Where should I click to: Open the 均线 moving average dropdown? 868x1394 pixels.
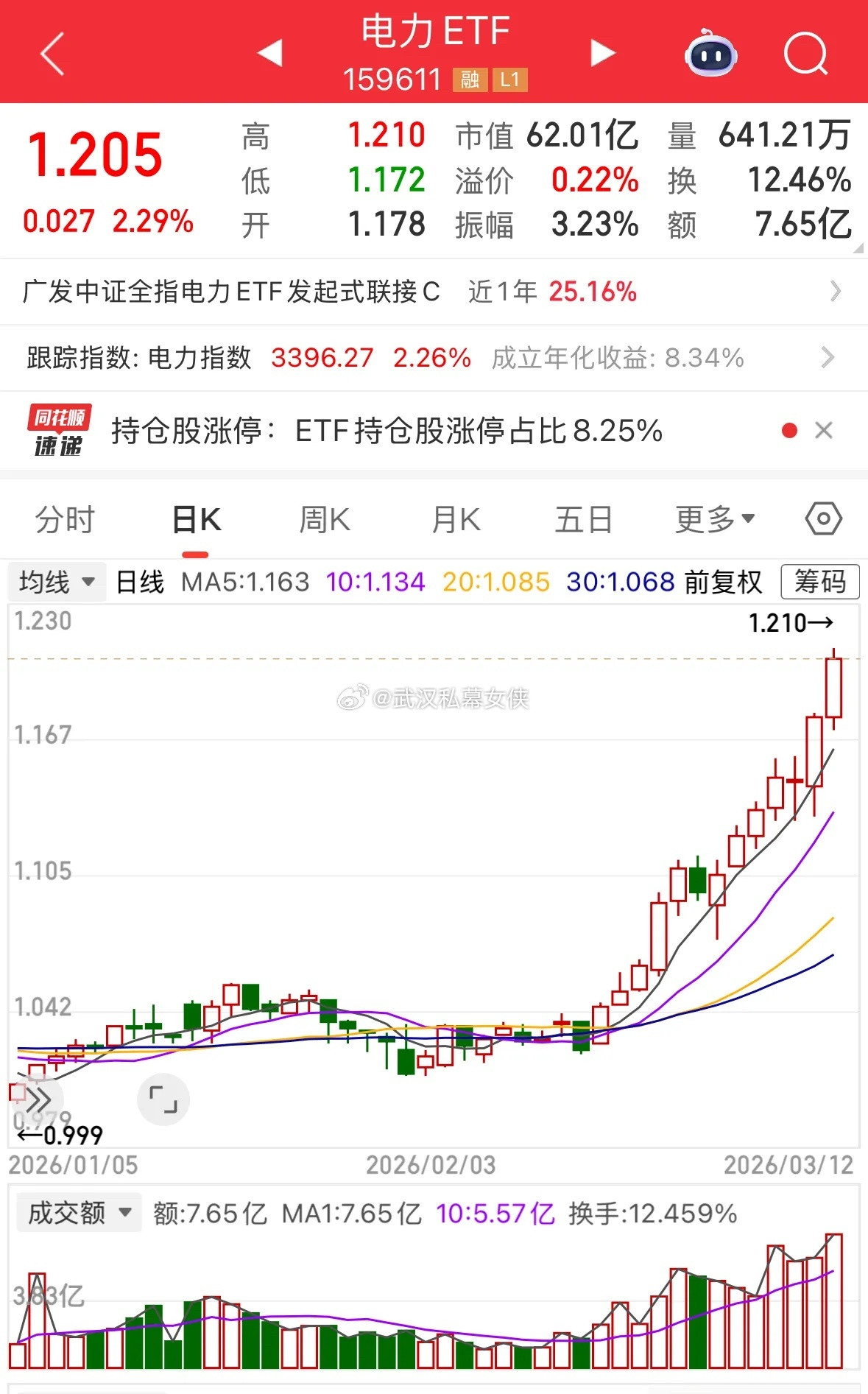click(x=57, y=581)
